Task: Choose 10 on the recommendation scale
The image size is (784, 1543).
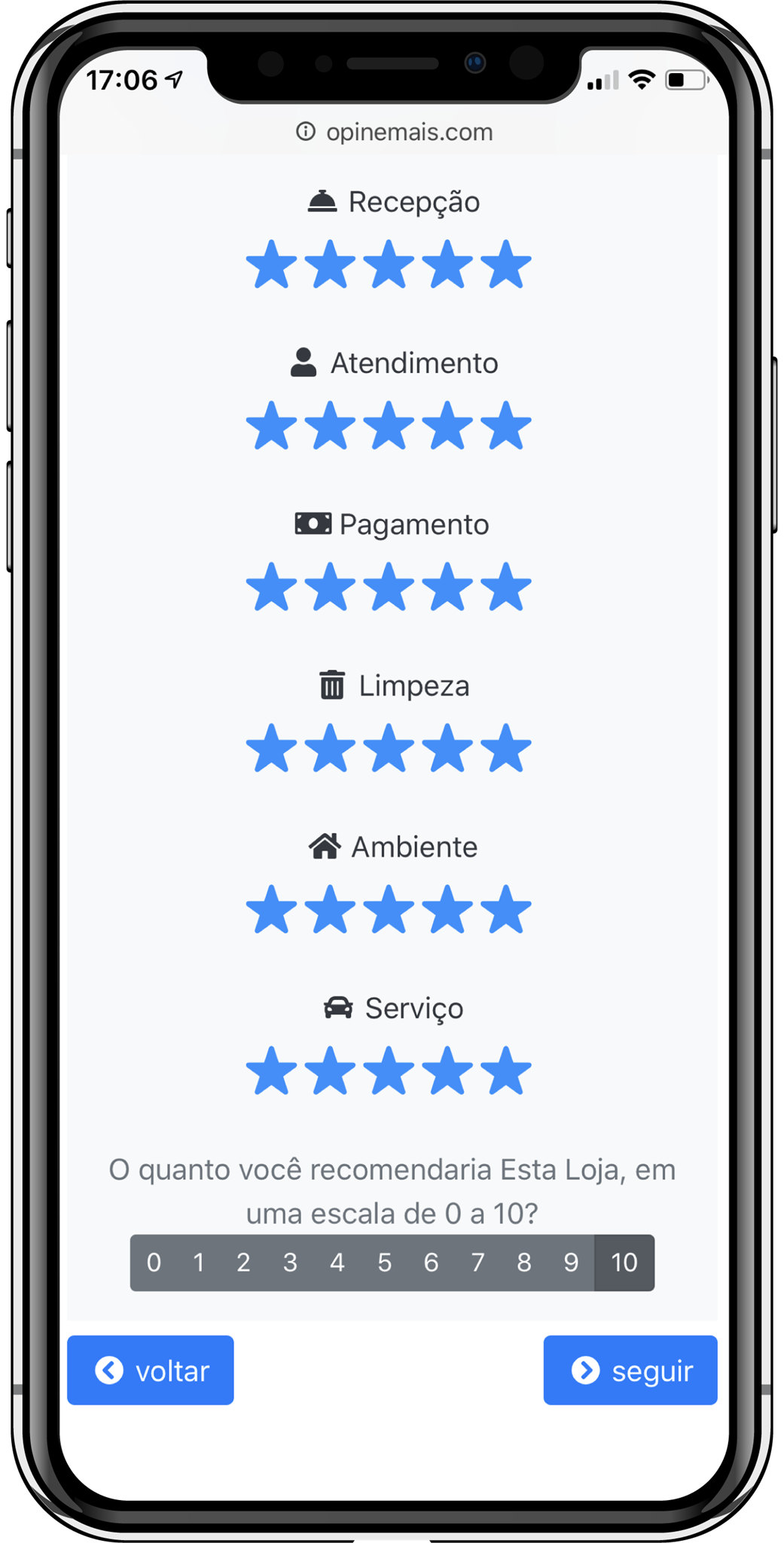Action: (x=624, y=1262)
